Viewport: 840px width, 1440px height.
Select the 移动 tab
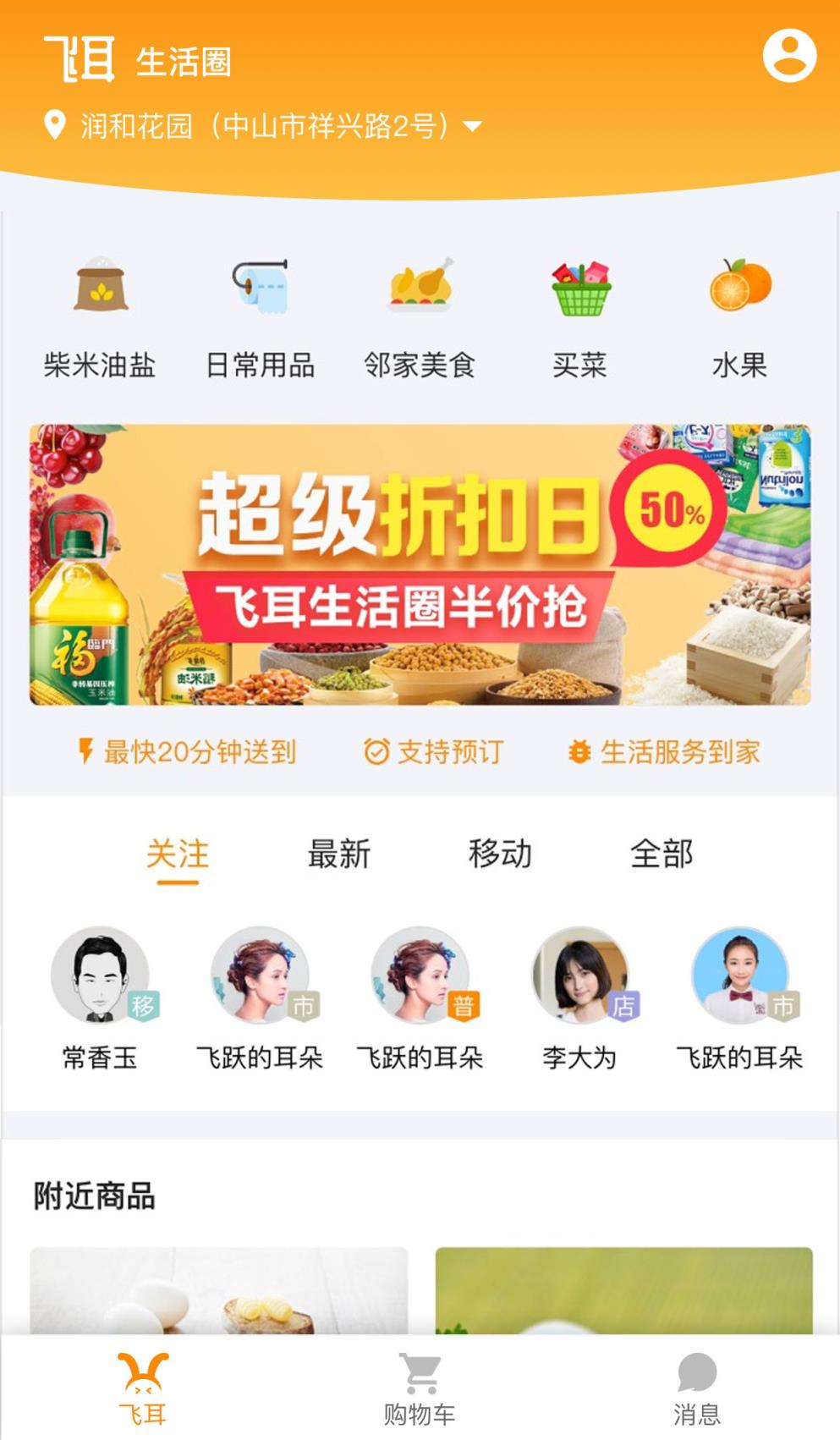click(501, 855)
